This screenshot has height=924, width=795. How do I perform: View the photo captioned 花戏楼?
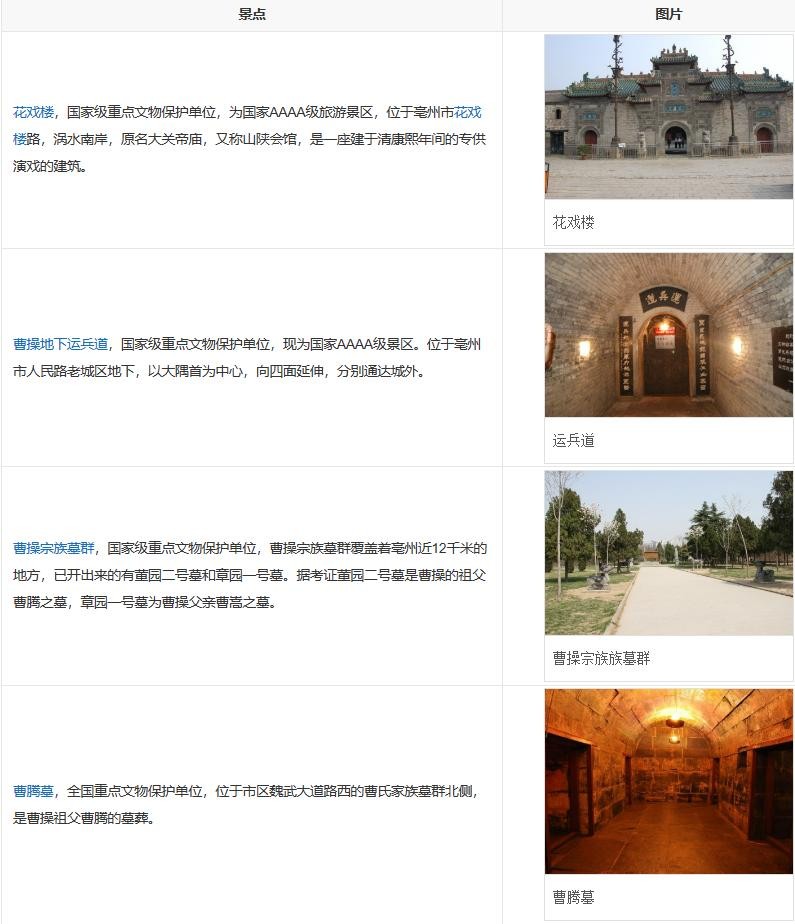[668, 117]
